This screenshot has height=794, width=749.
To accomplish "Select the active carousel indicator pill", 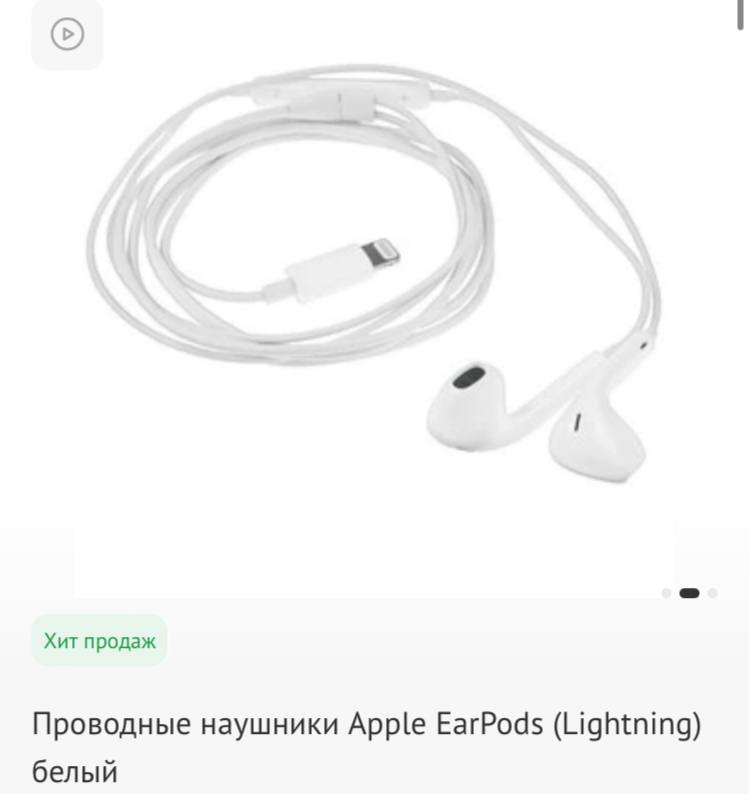I will tap(687, 592).
